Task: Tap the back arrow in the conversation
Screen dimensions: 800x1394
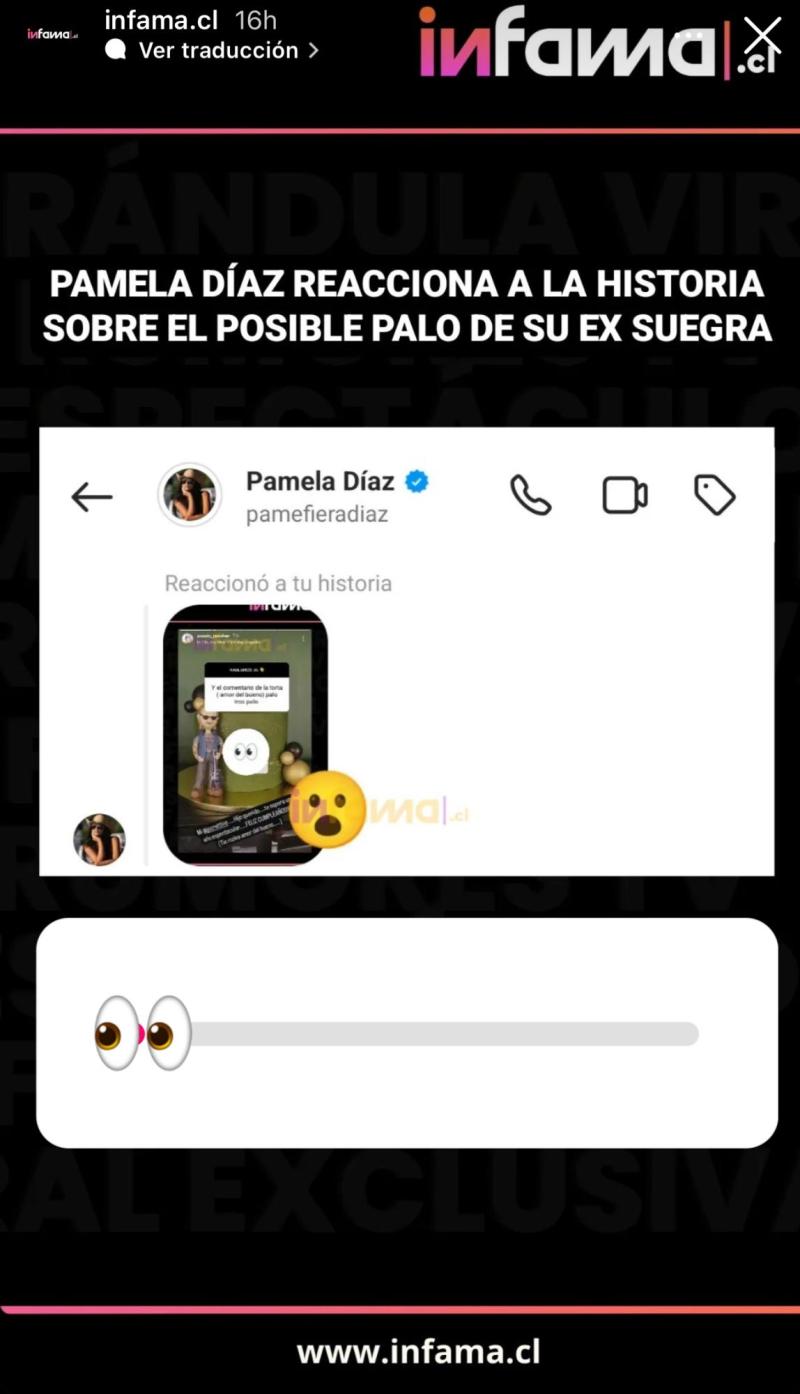Action: (92, 496)
